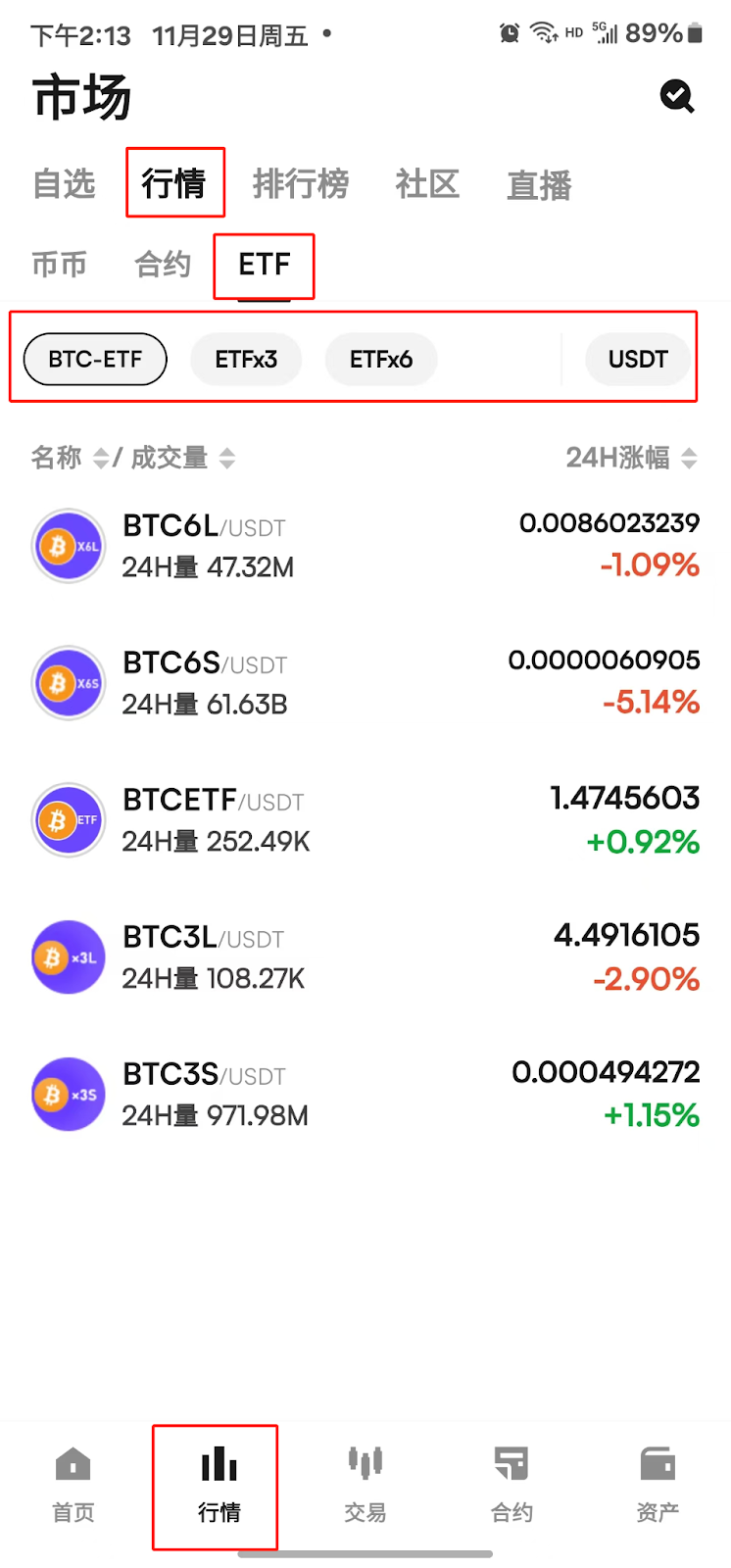Screen dimensions: 731x1568
Task: Tap the USDT currency chip
Action: point(637,360)
